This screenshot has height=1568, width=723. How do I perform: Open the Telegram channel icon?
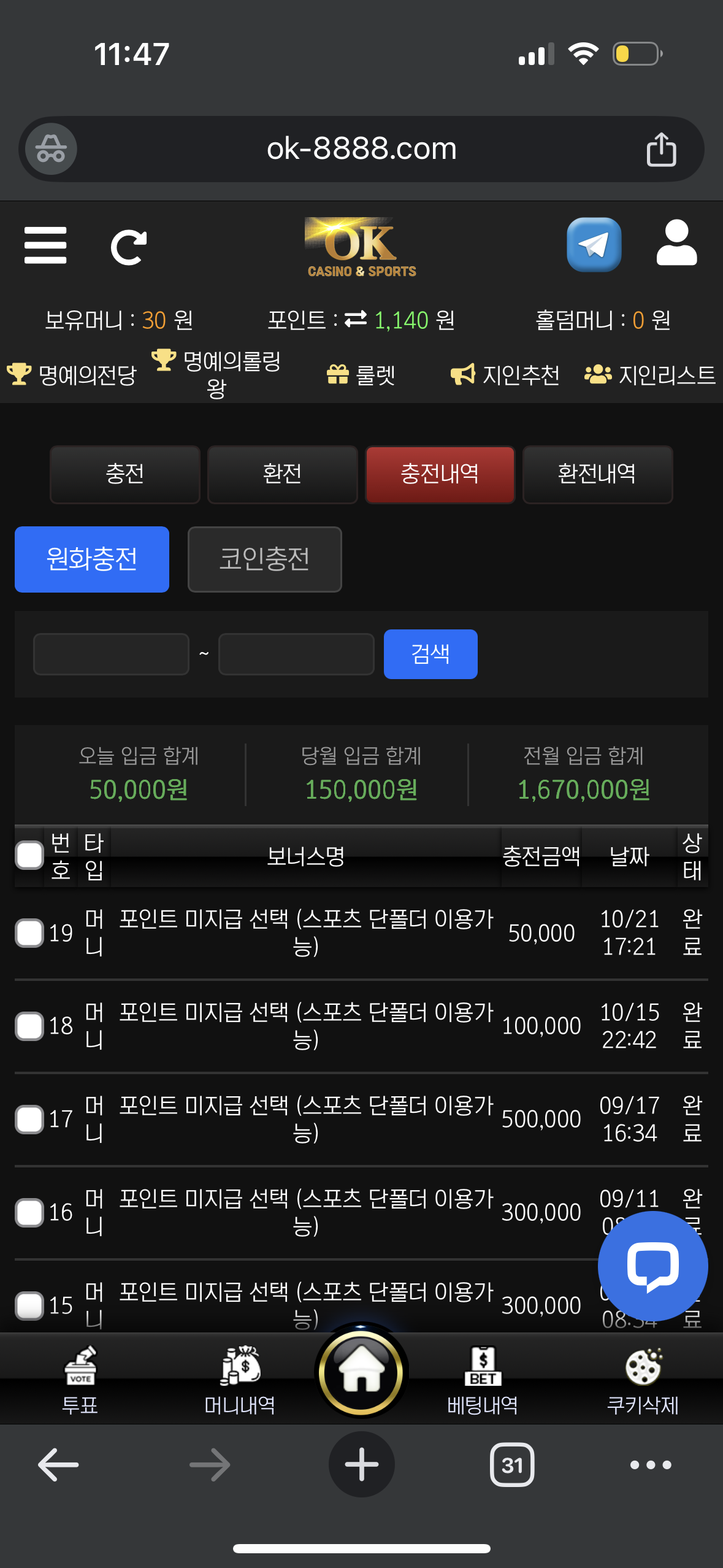tap(594, 244)
